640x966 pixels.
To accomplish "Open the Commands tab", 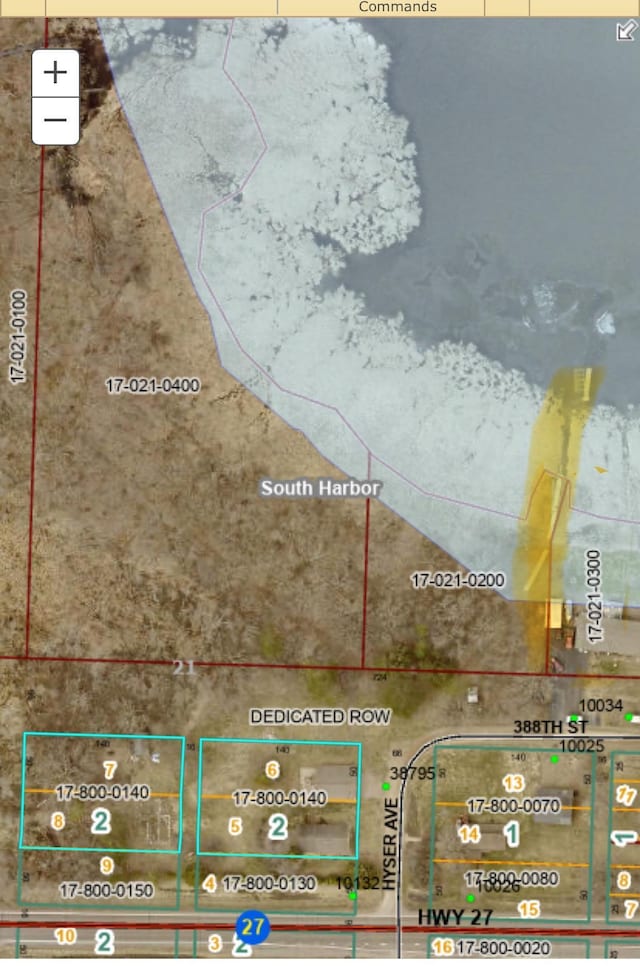I will click(x=397, y=7).
